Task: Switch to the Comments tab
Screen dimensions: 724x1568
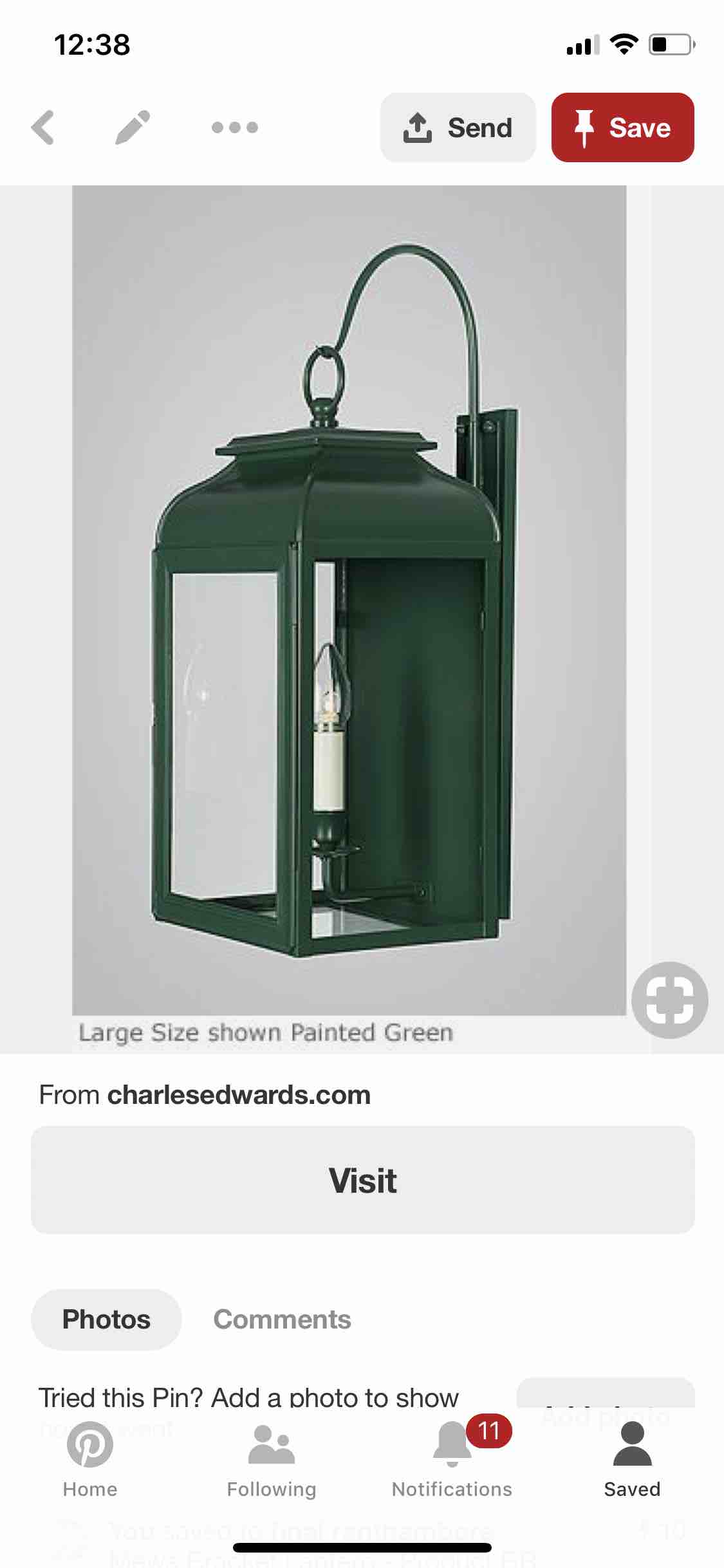Action: tap(282, 1319)
